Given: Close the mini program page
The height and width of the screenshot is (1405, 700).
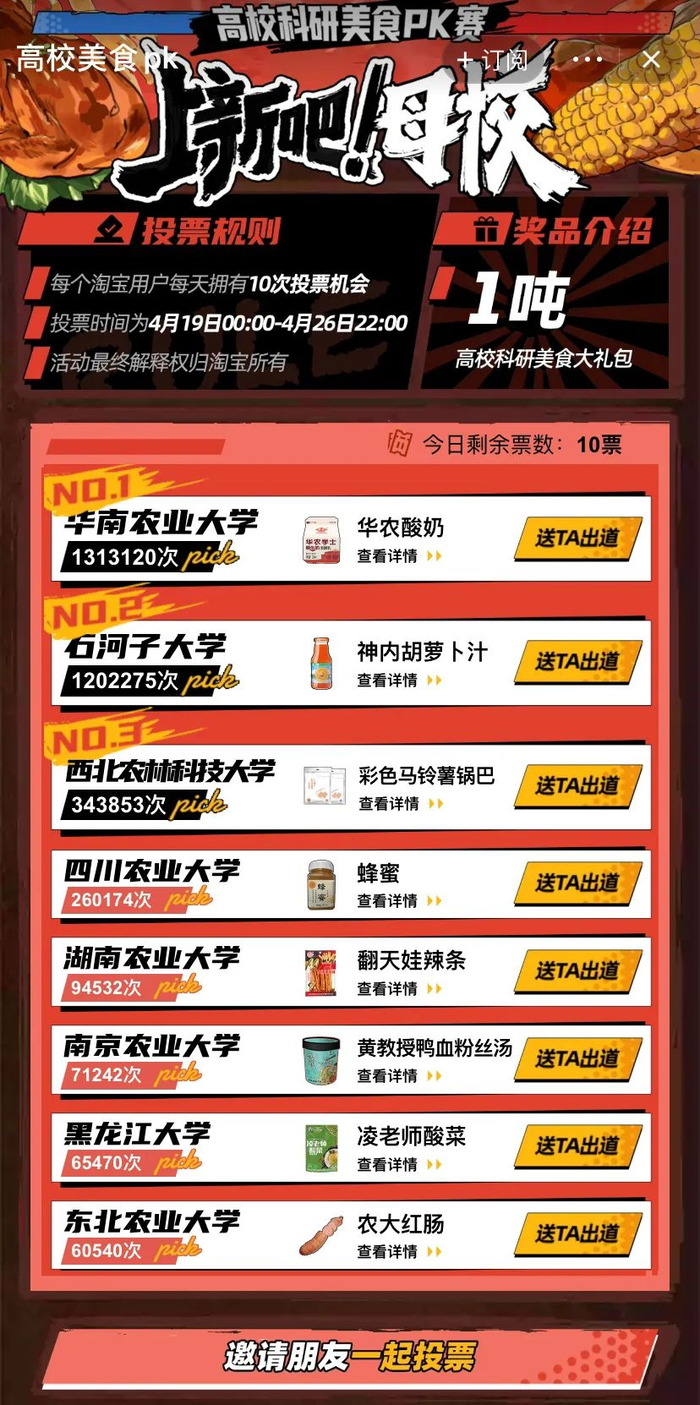Looking at the screenshot, I should click(651, 60).
